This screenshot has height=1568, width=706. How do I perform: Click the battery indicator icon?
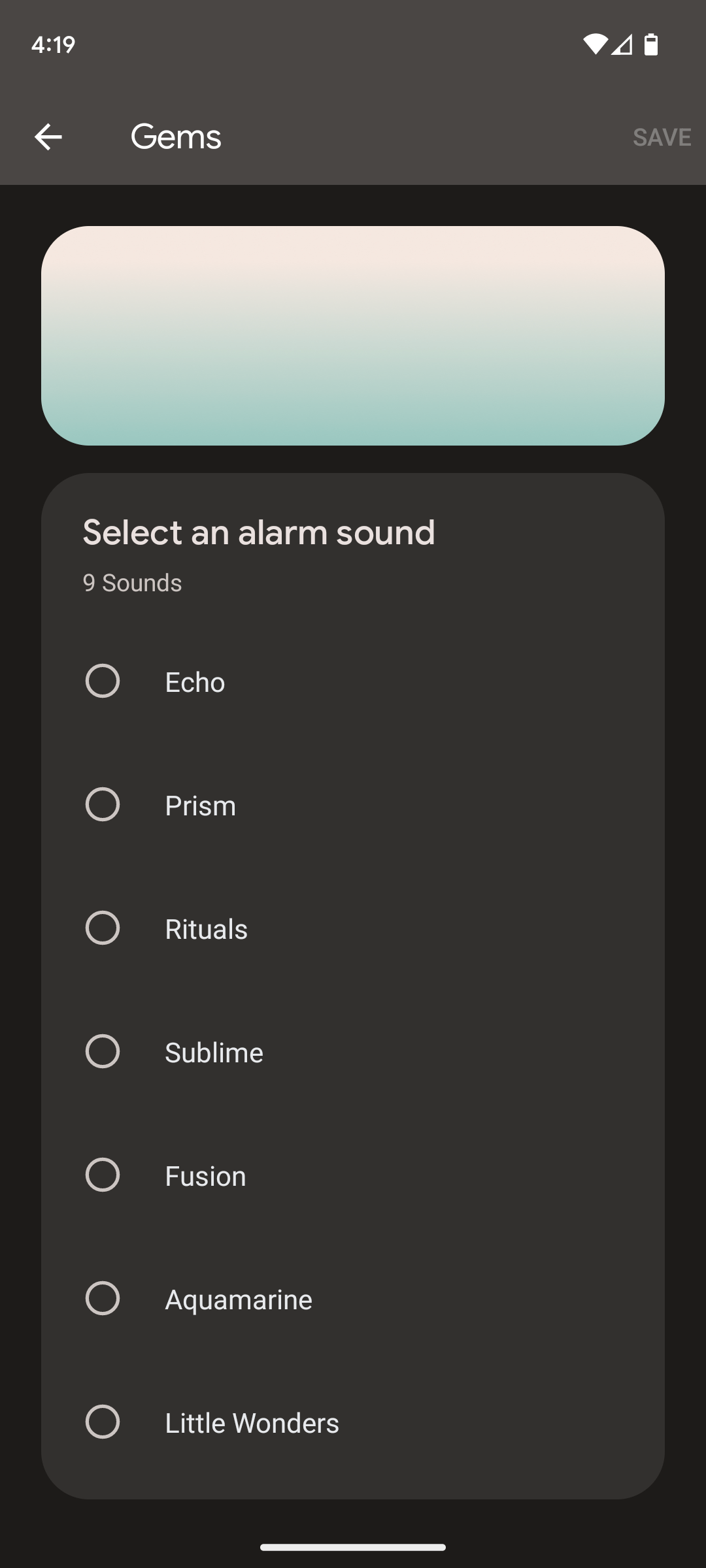pyautogui.click(x=650, y=44)
